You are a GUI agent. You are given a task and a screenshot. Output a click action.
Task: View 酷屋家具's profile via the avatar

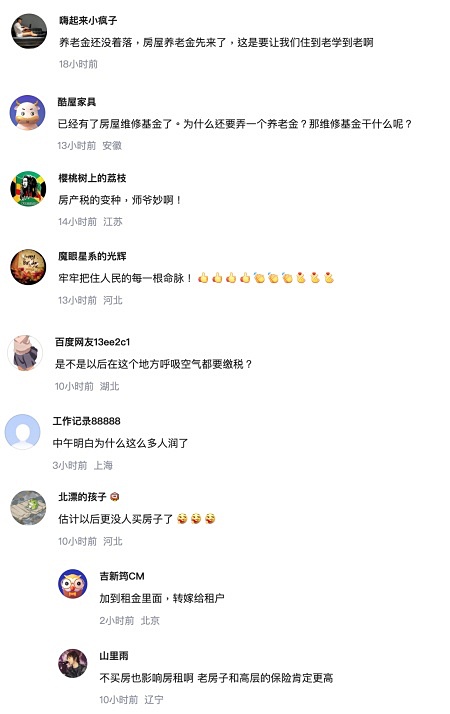coord(27,112)
